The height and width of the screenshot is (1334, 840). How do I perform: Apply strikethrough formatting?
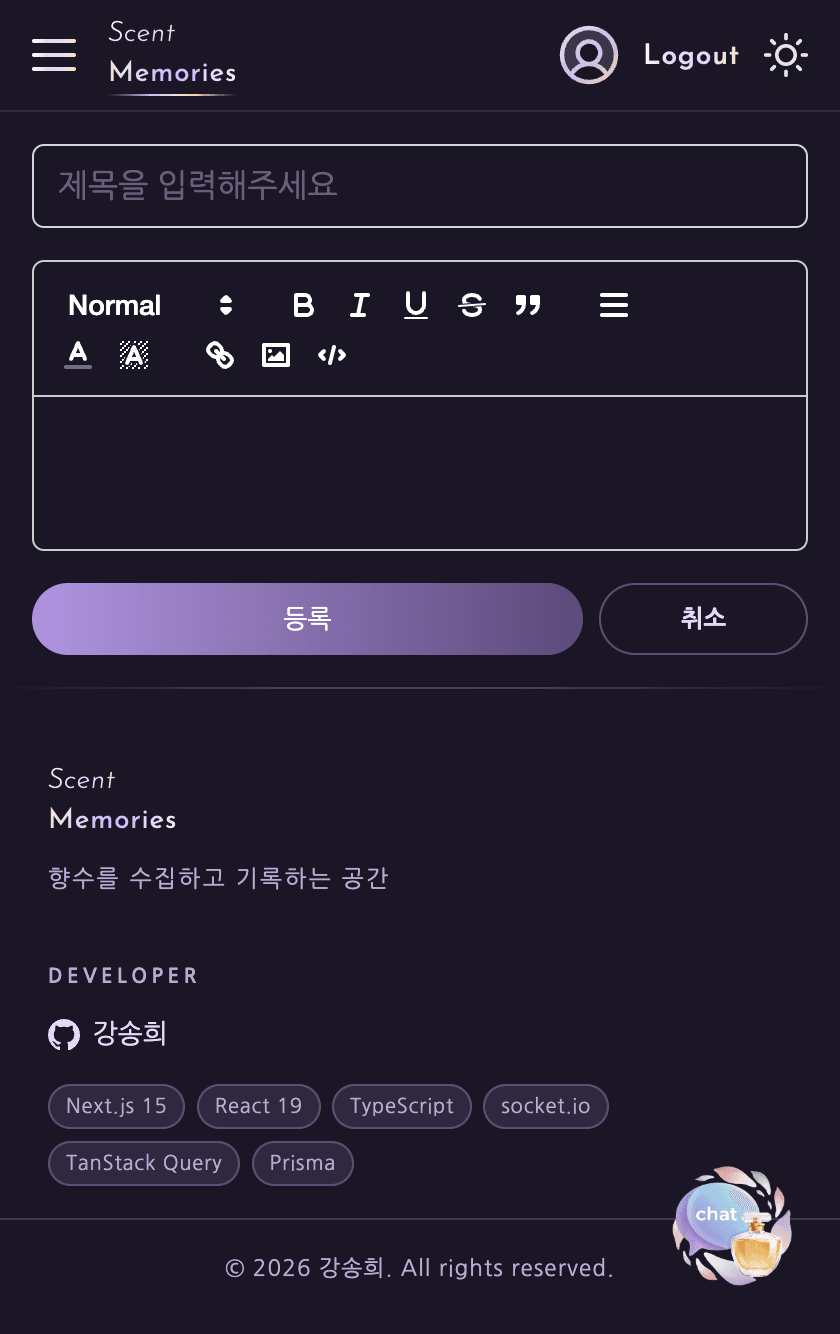point(471,305)
